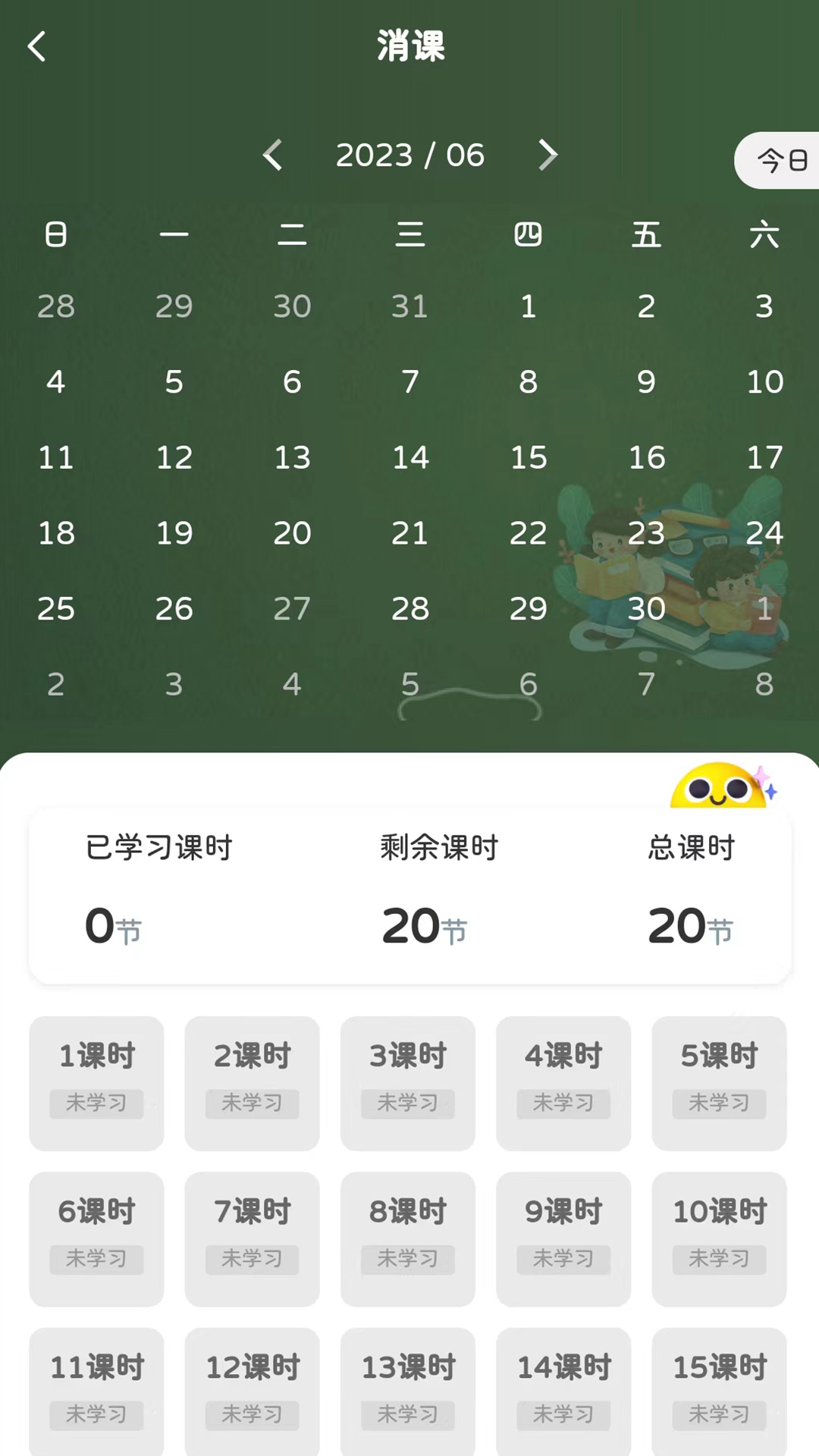Go to the previous month
The height and width of the screenshot is (1456, 819).
pos(273,155)
